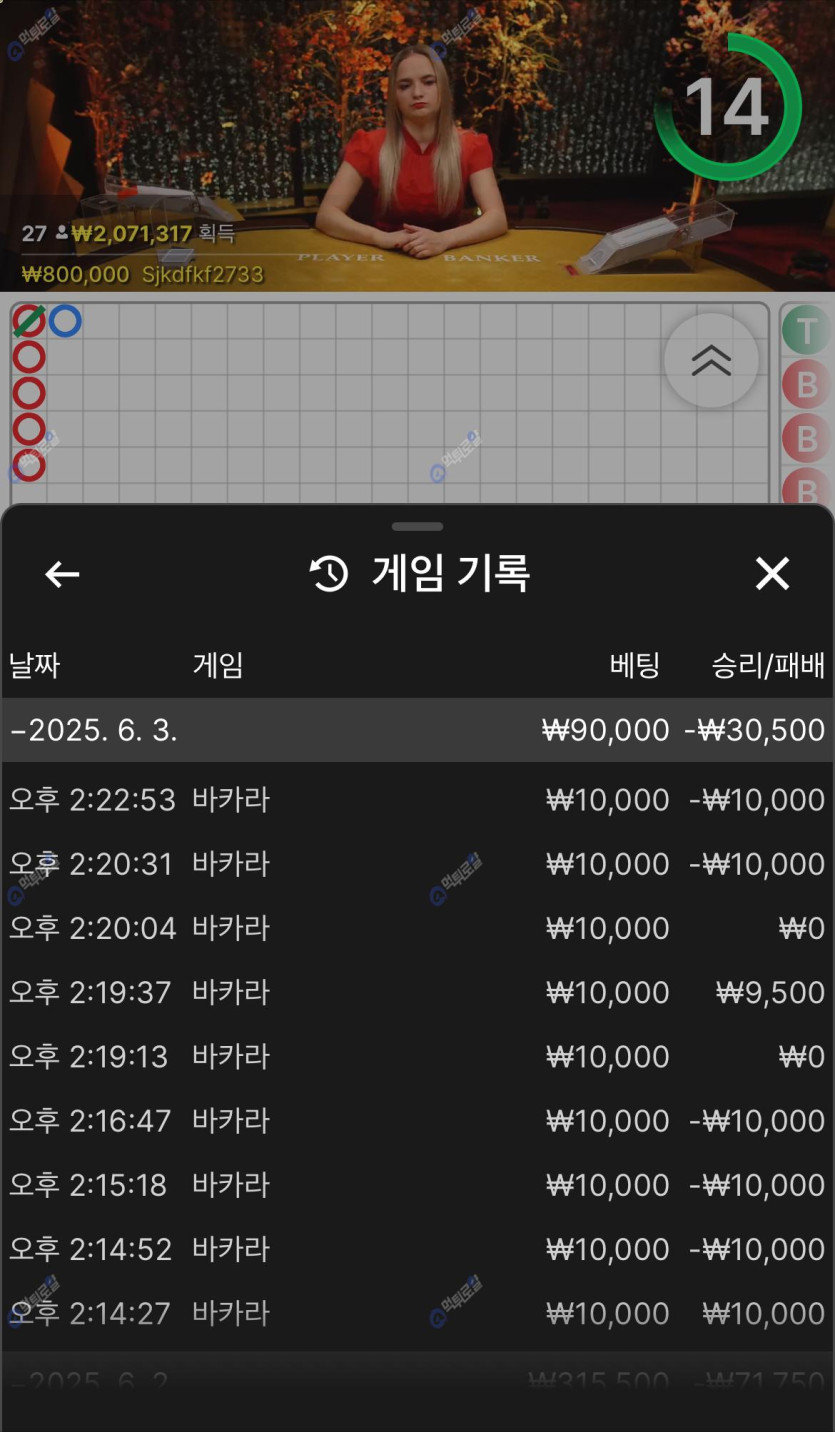
Task: Go back from the game history panel
Action: coord(62,574)
